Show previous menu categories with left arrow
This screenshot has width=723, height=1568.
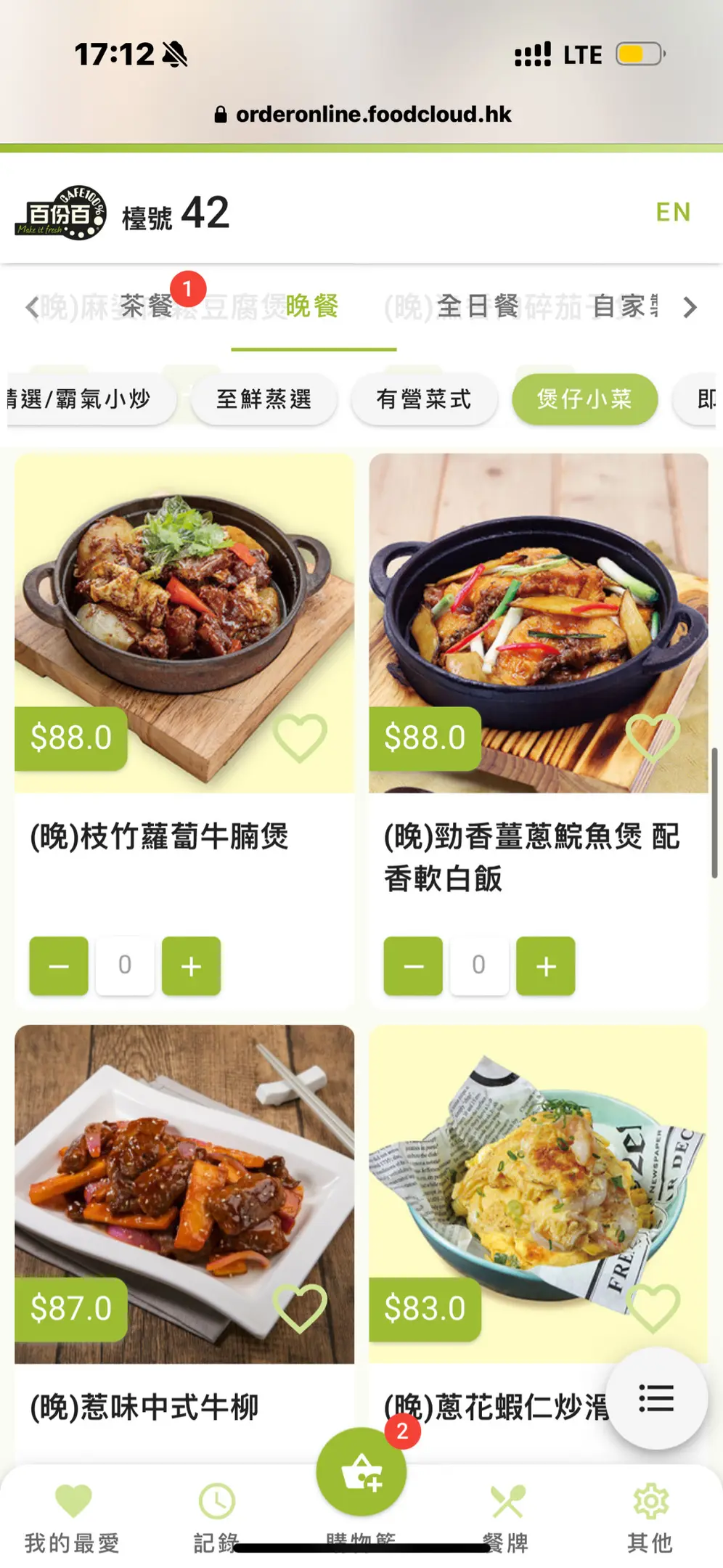tap(32, 308)
